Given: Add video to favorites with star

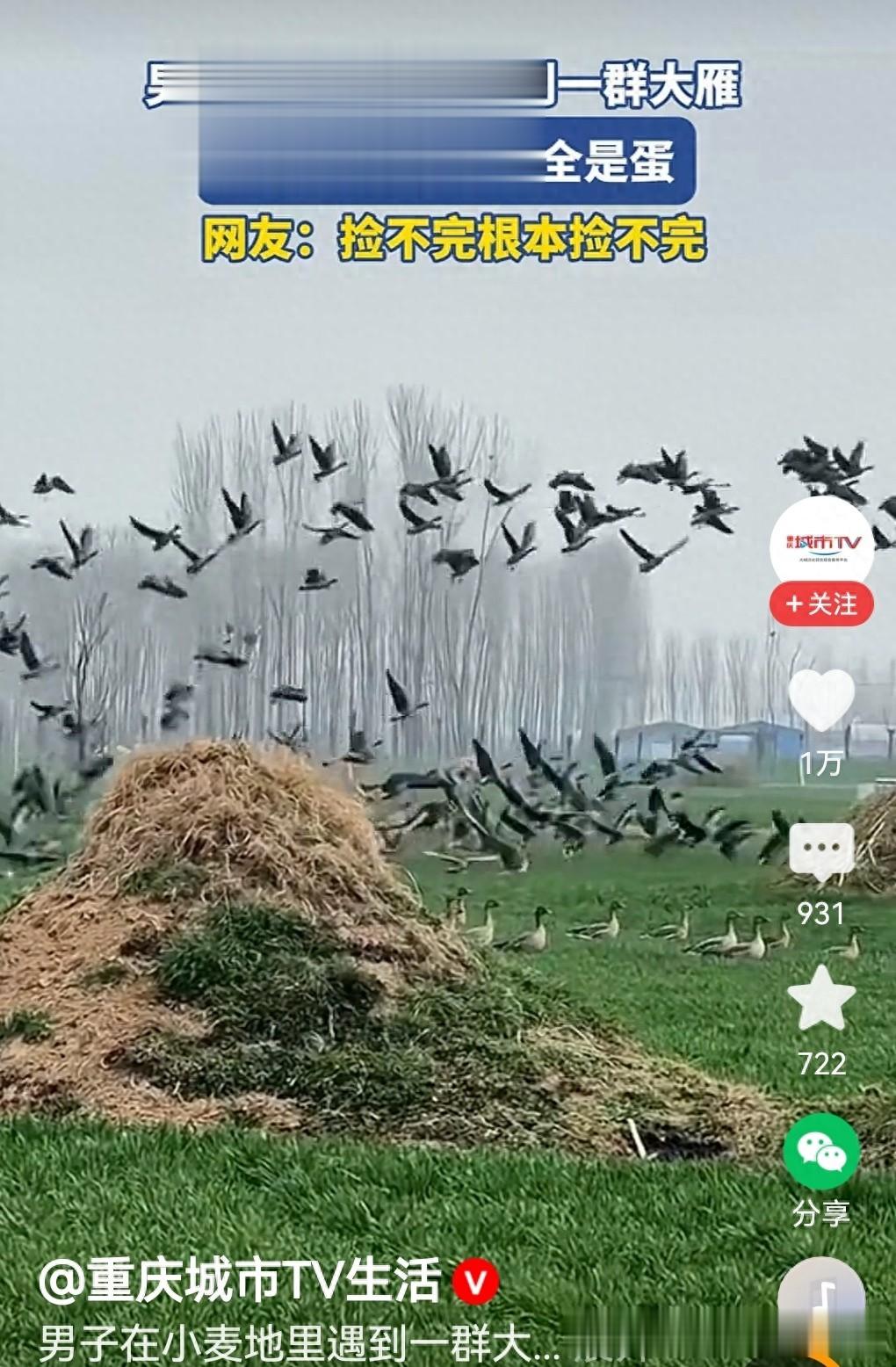Looking at the screenshot, I should [x=821, y=999].
